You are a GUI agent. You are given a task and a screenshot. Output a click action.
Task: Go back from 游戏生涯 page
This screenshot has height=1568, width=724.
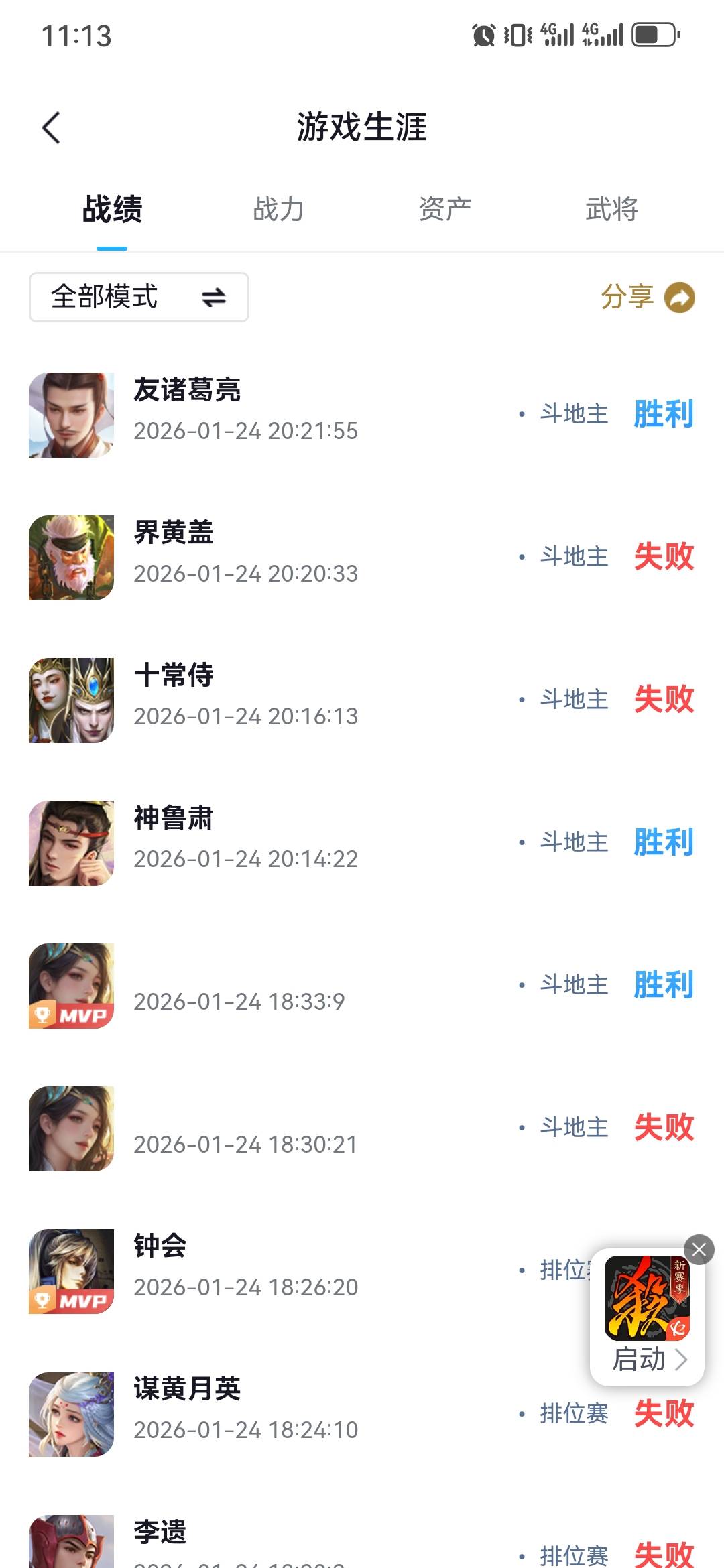52,127
